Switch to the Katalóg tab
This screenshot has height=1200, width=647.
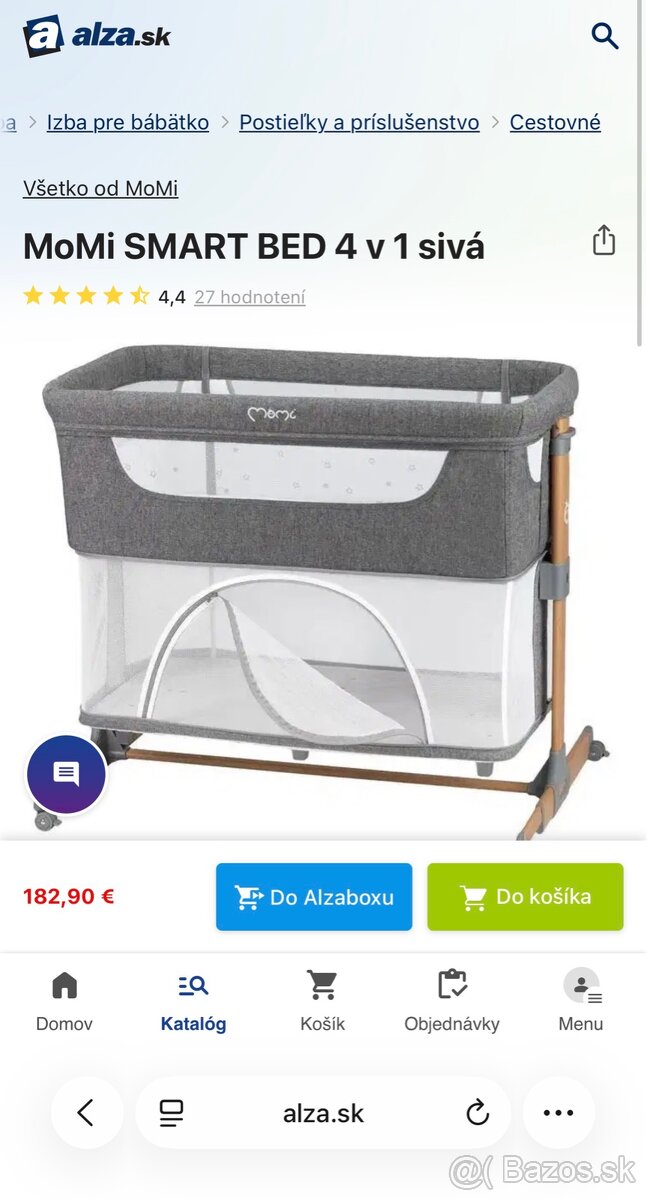click(x=193, y=1001)
